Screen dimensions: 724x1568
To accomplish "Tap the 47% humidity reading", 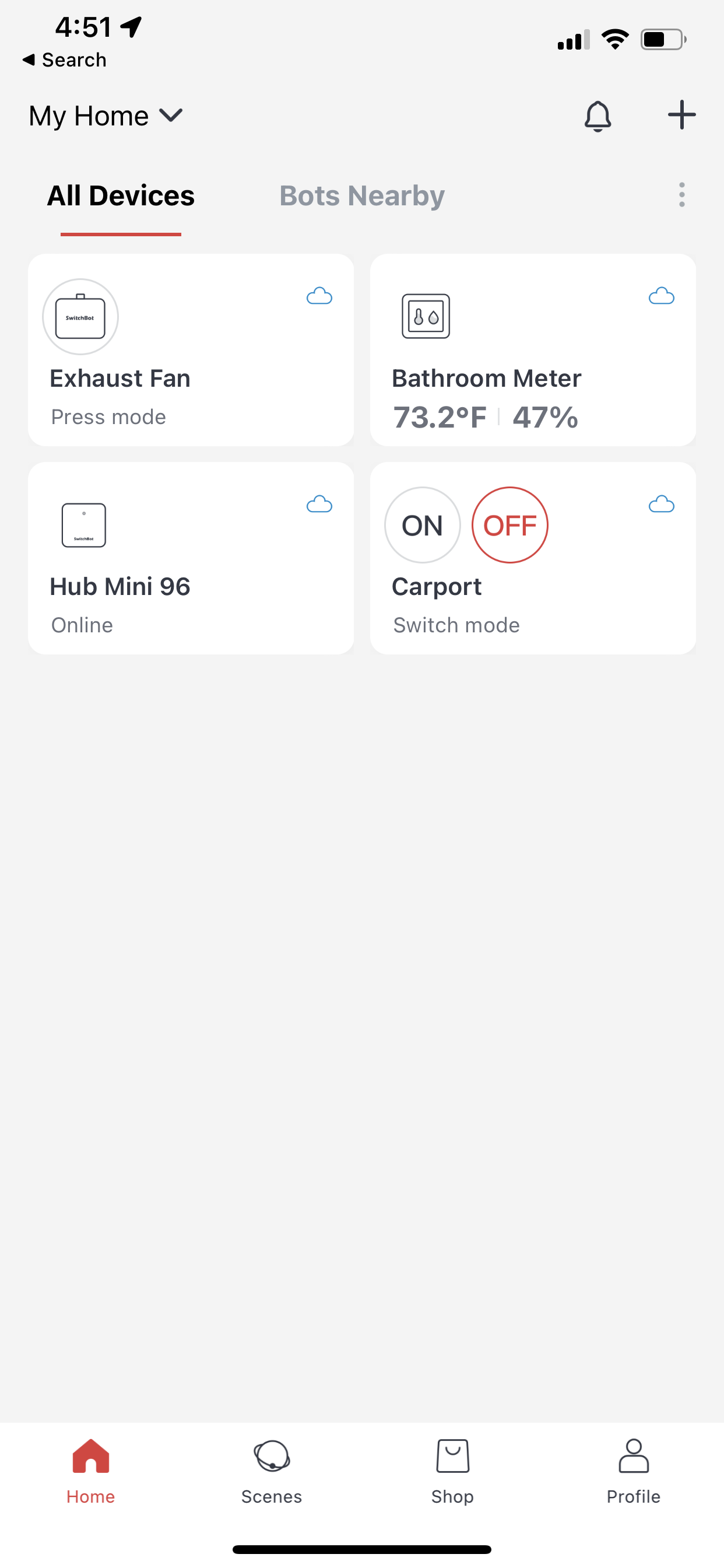I will click(545, 417).
